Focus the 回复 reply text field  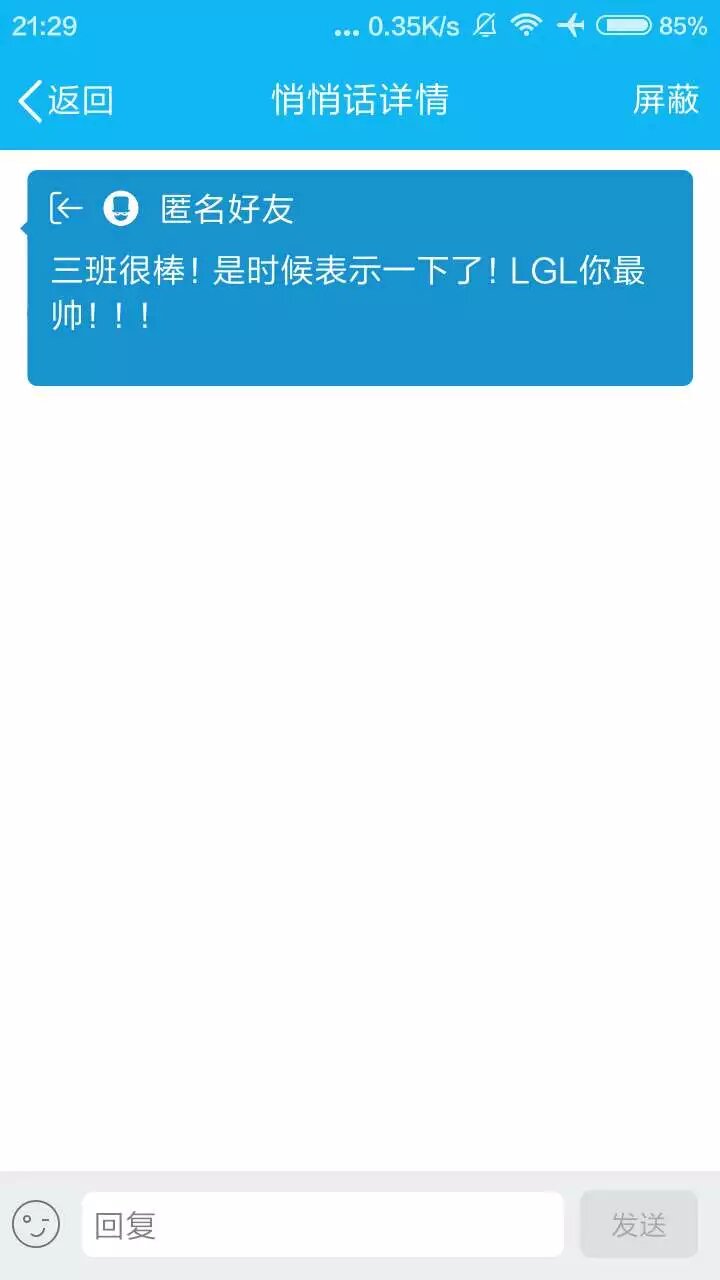point(322,1224)
